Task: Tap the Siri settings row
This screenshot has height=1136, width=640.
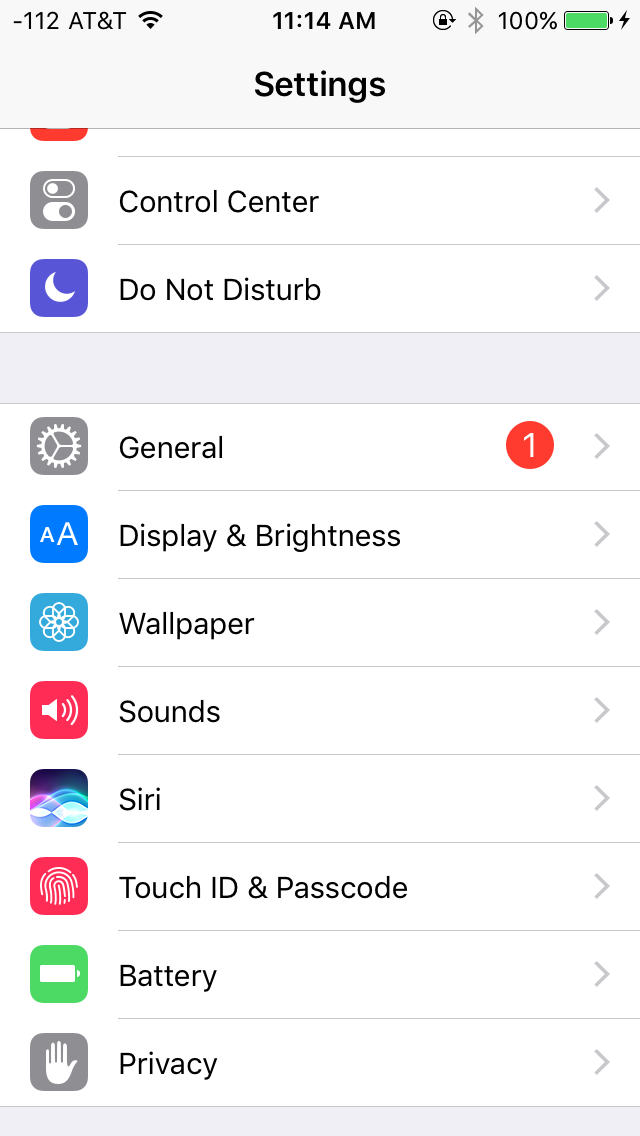Action: tap(320, 799)
